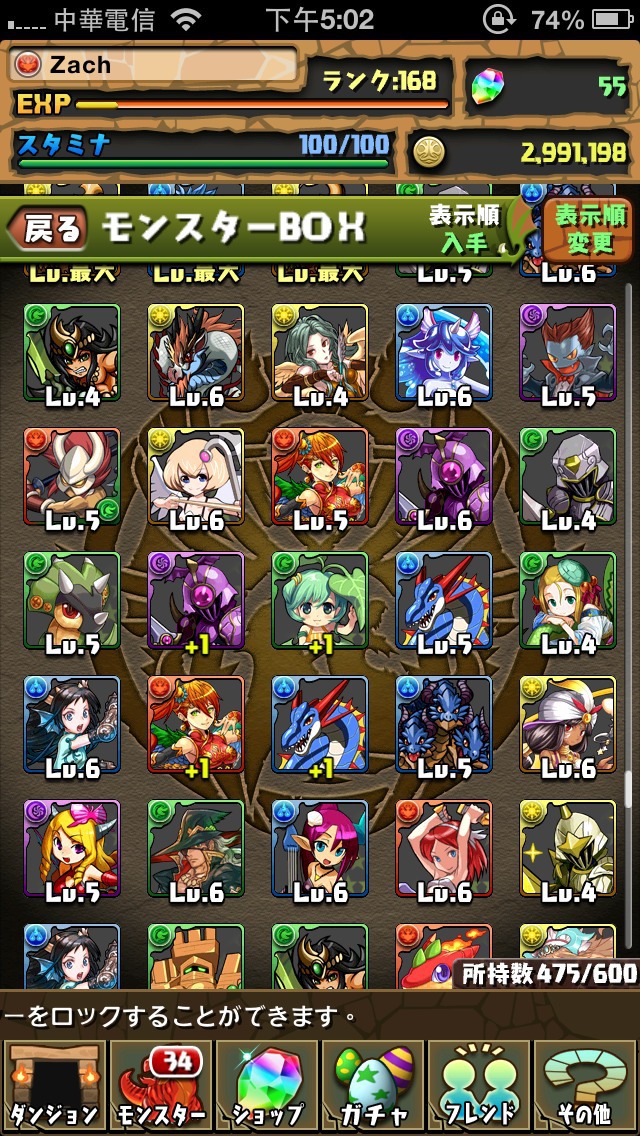This screenshot has width=640, height=1136.
Task: Select the silver hooded knight Lv.4 monster
Action: 567,478
